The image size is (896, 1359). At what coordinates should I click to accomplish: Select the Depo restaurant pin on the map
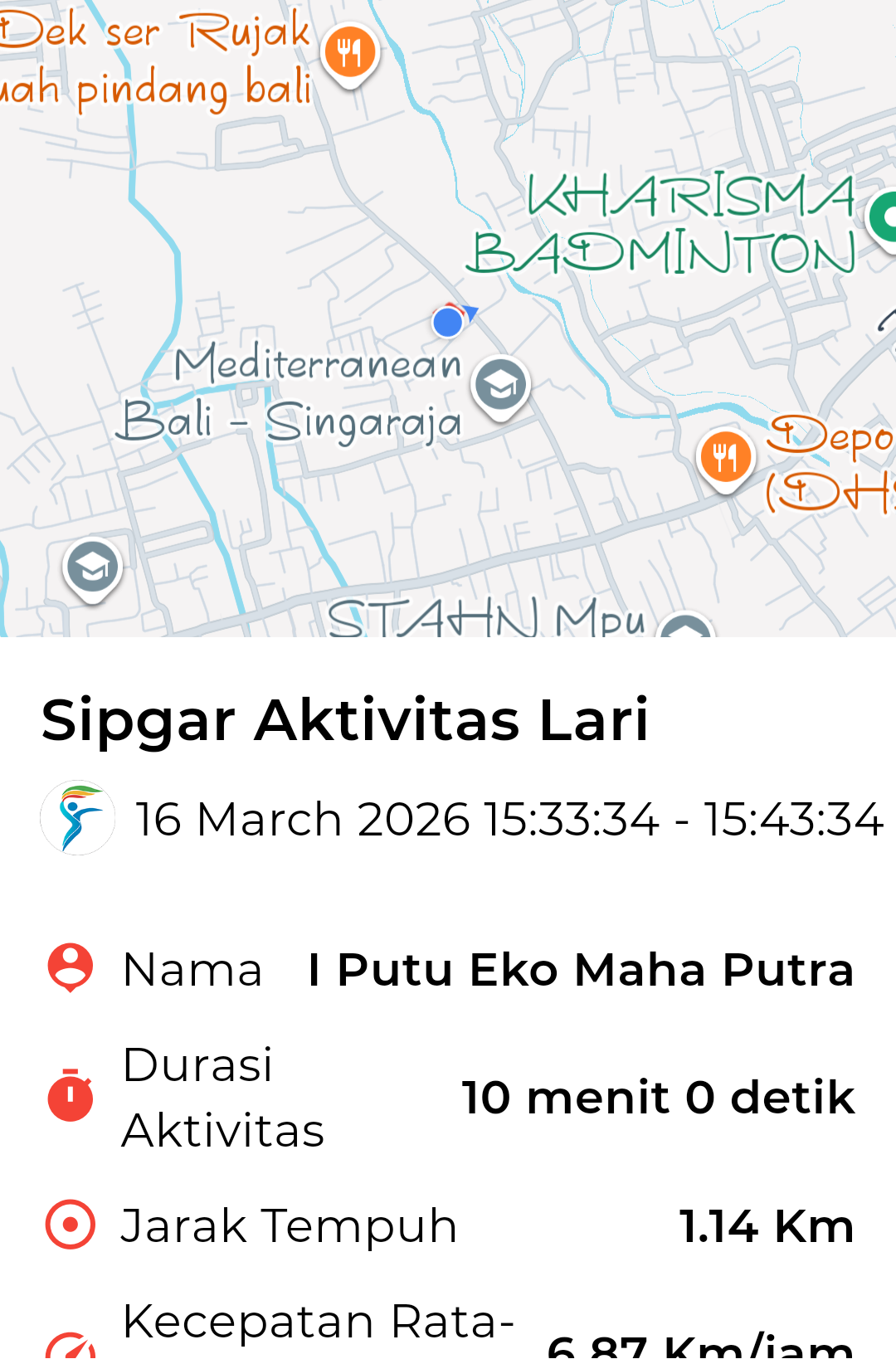pos(725,458)
